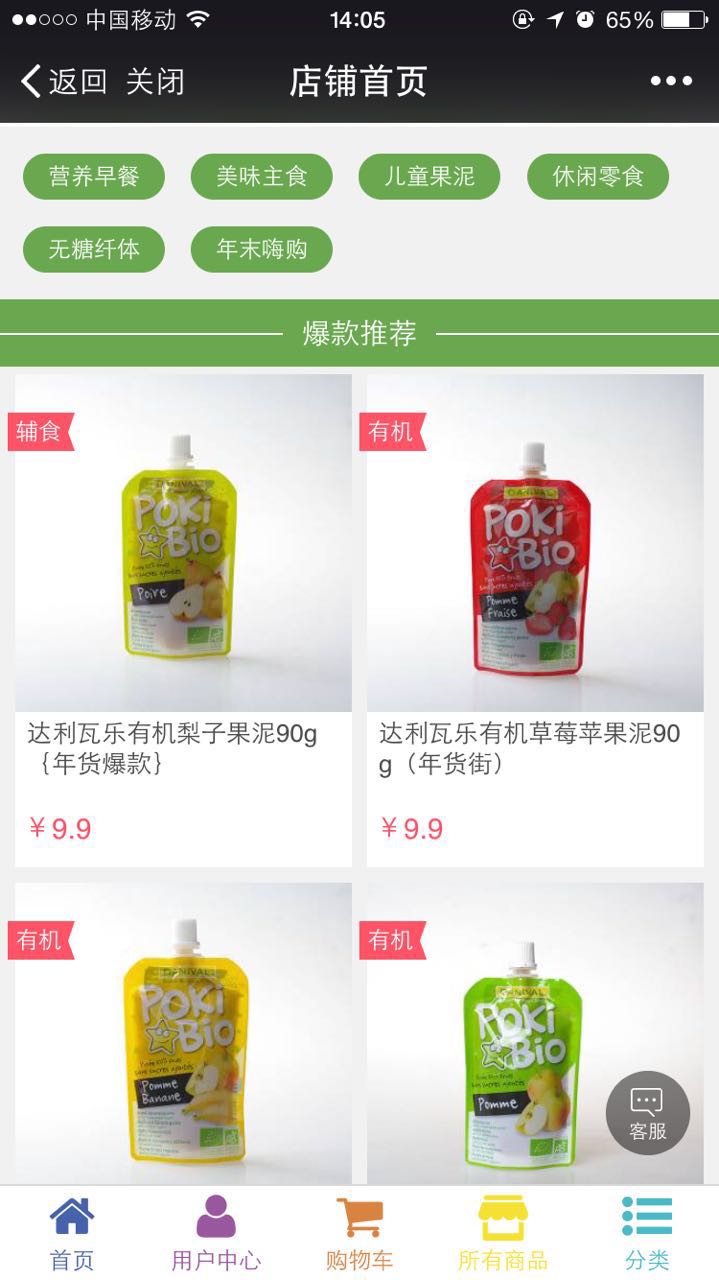Show 所有商品 all products
The width and height of the screenshot is (719, 1280).
click(x=502, y=1233)
